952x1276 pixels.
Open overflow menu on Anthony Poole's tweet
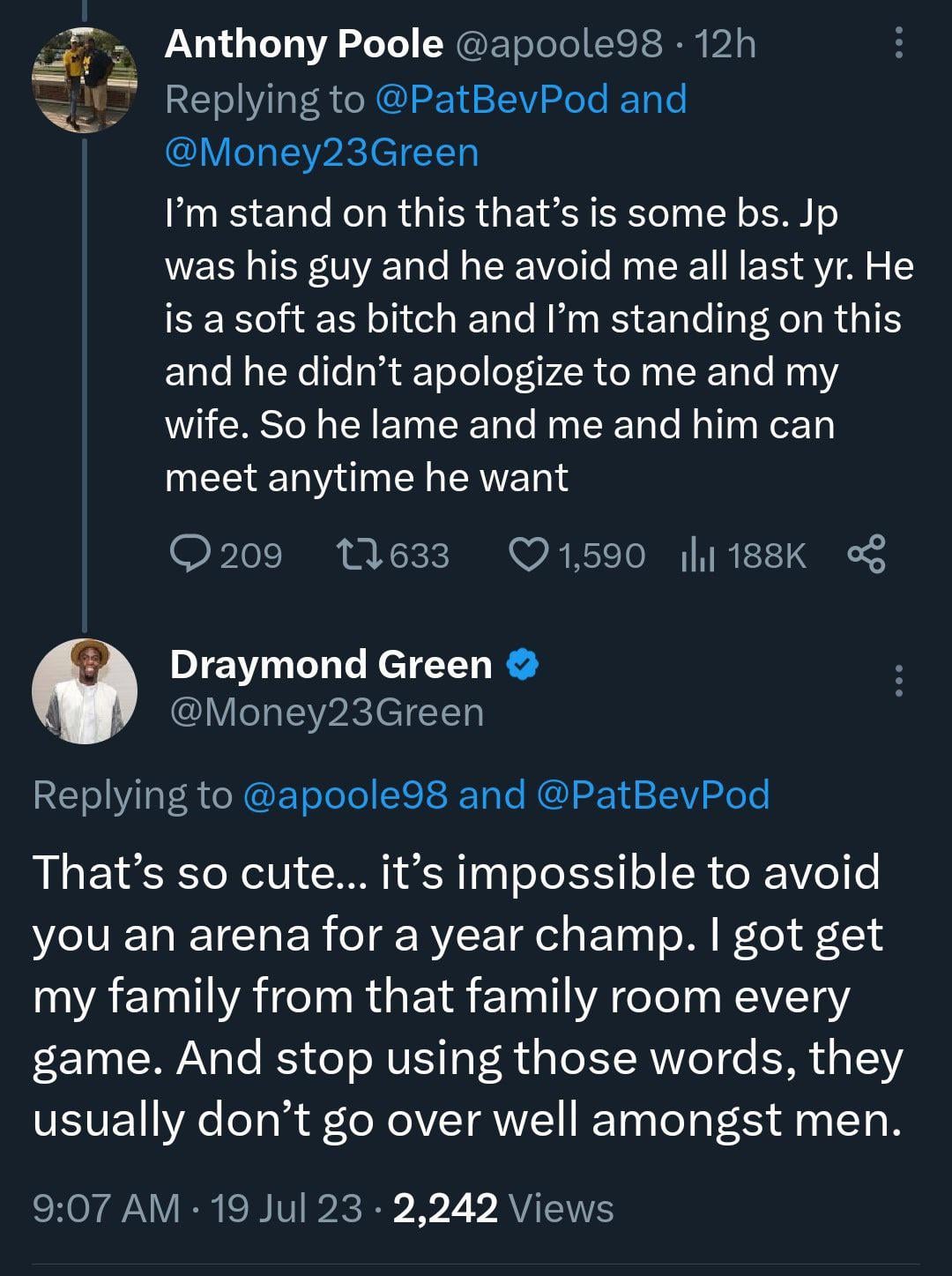click(898, 43)
